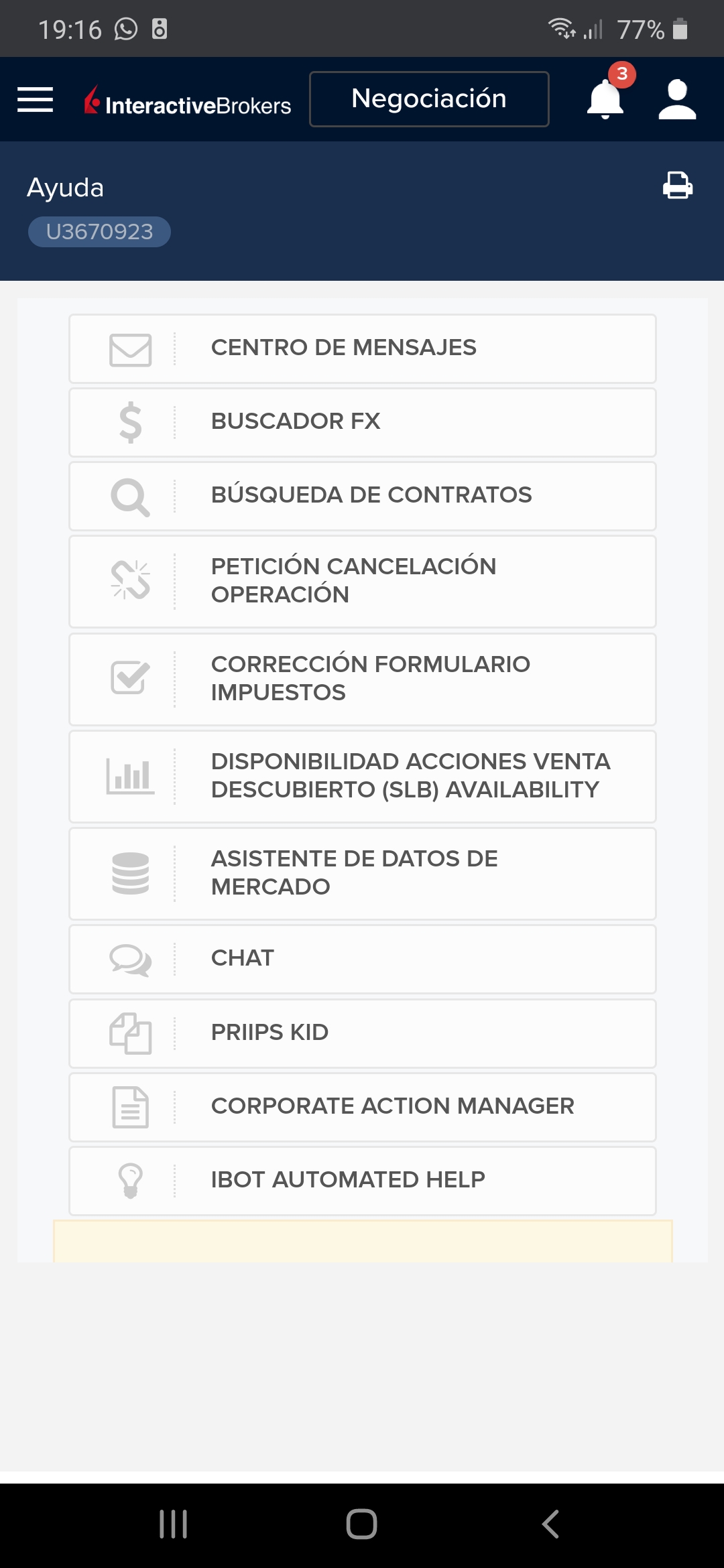Viewport: 724px width, 1568px height.
Task: Launch Asistente de Datos de Mercado
Action: coord(362,873)
